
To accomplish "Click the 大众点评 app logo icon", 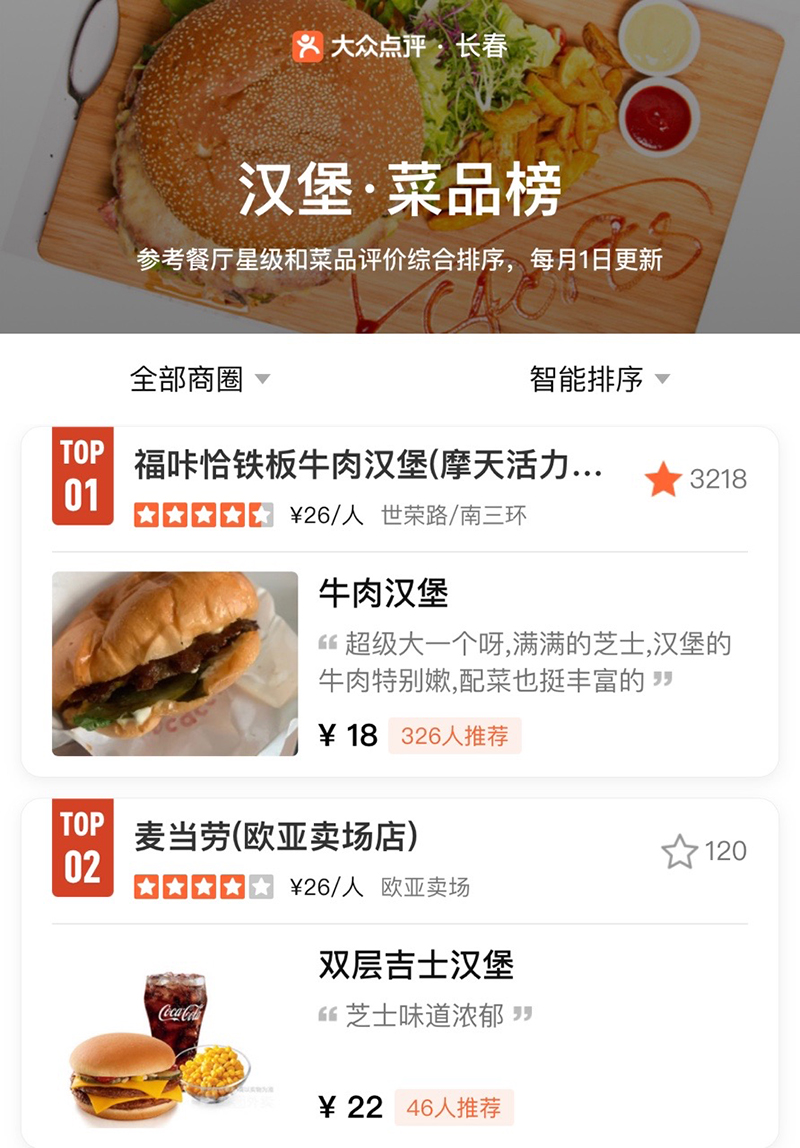I will 307,45.
